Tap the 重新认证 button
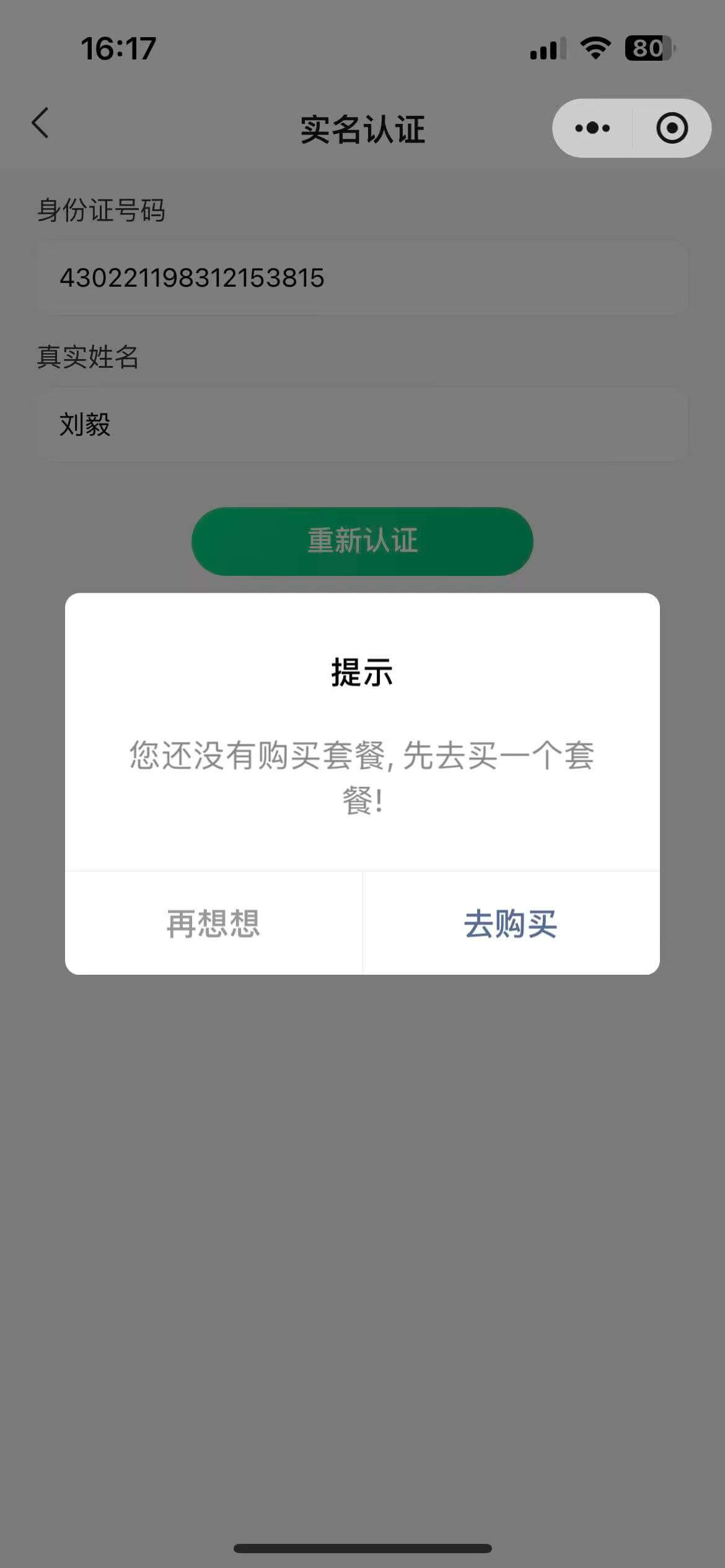The width and height of the screenshot is (725, 1568). [x=362, y=541]
